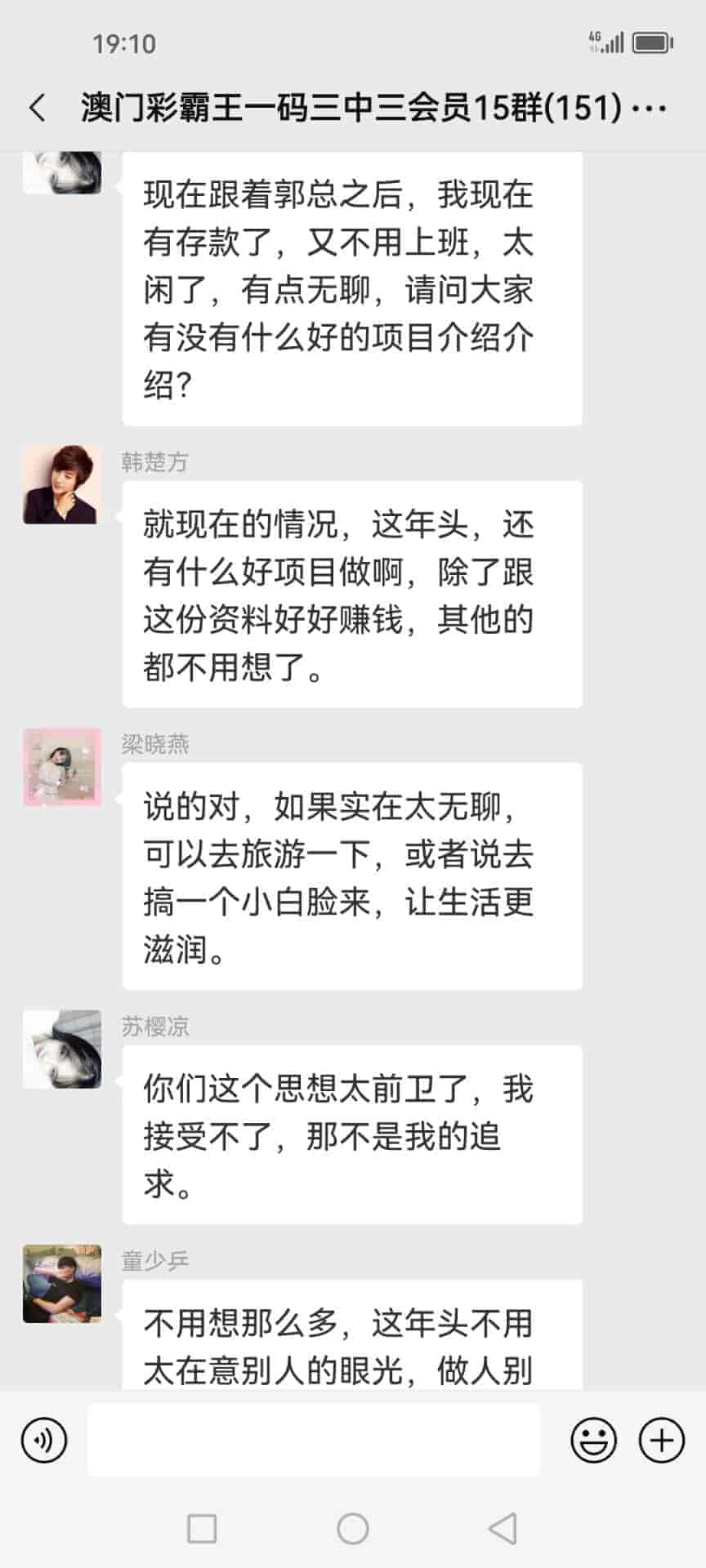Open 苏樱凉's profile avatar

(62, 1049)
